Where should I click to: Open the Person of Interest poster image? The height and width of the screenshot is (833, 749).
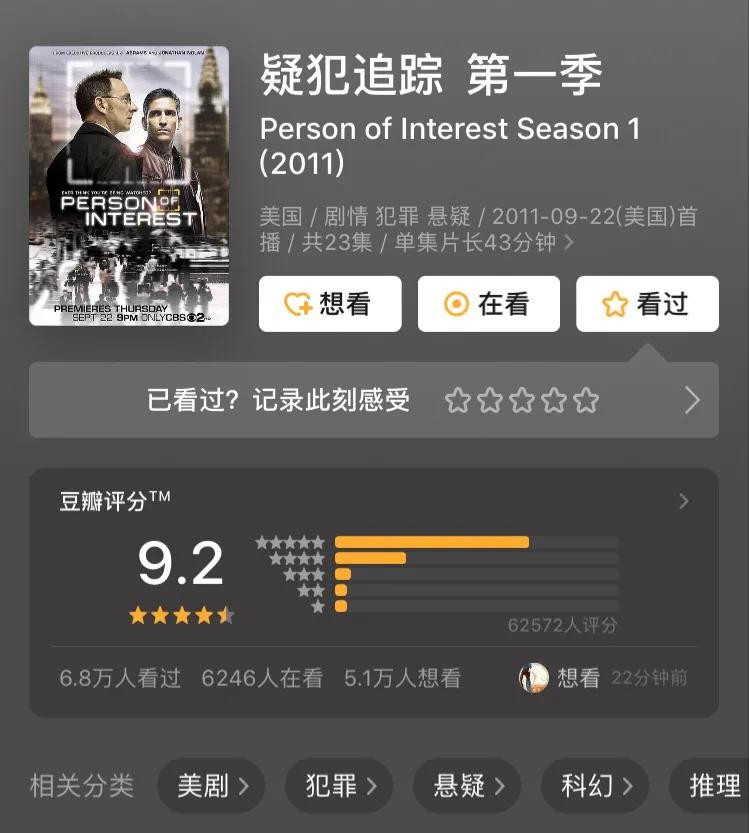pyautogui.click(x=129, y=186)
